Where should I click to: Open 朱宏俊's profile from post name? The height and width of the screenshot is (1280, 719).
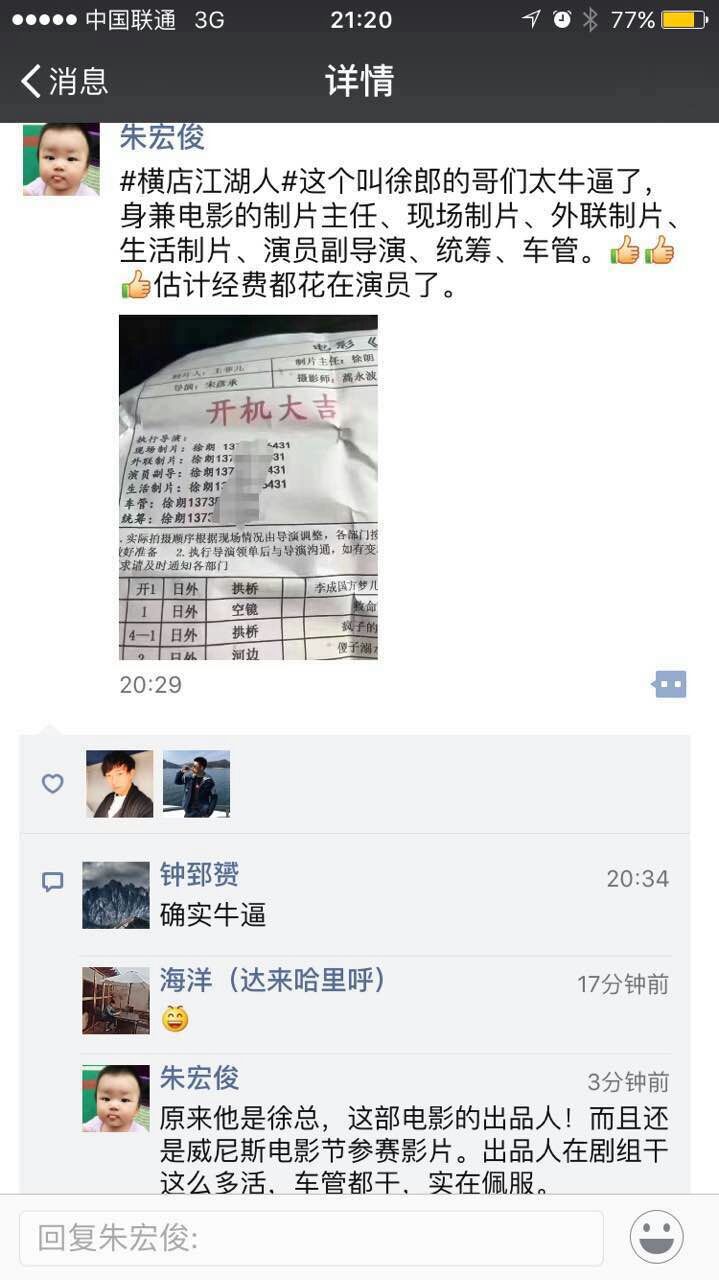[162, 138]
